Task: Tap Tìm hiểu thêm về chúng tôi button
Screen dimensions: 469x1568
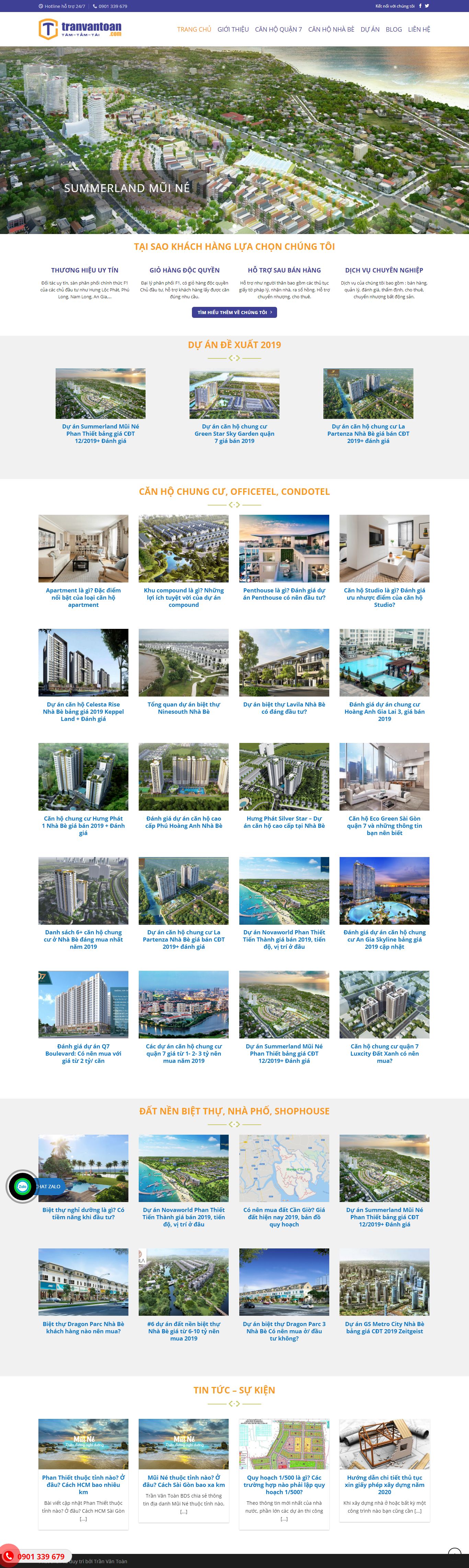Action: [x=234, y=312]
